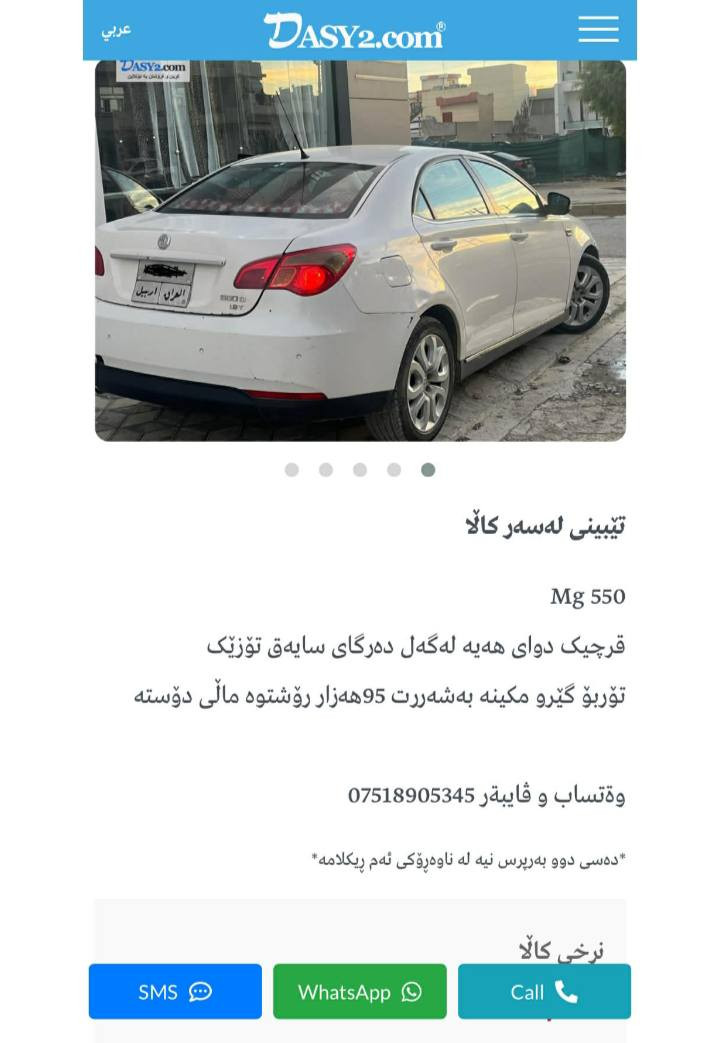Select the third carousel dot
This screenshot has height=1043, width=720.
(359, 469)
